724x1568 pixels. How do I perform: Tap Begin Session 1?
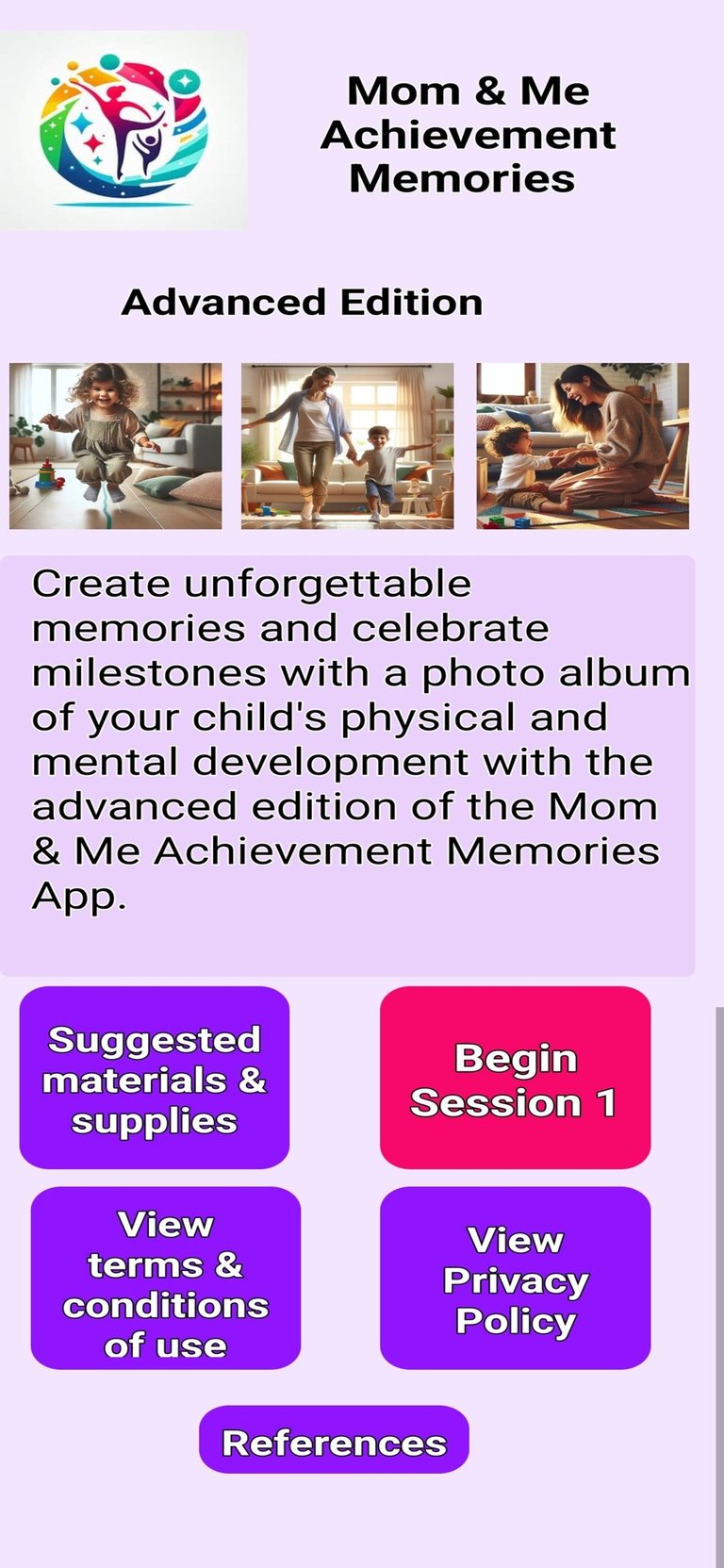tap(515, 1078)
